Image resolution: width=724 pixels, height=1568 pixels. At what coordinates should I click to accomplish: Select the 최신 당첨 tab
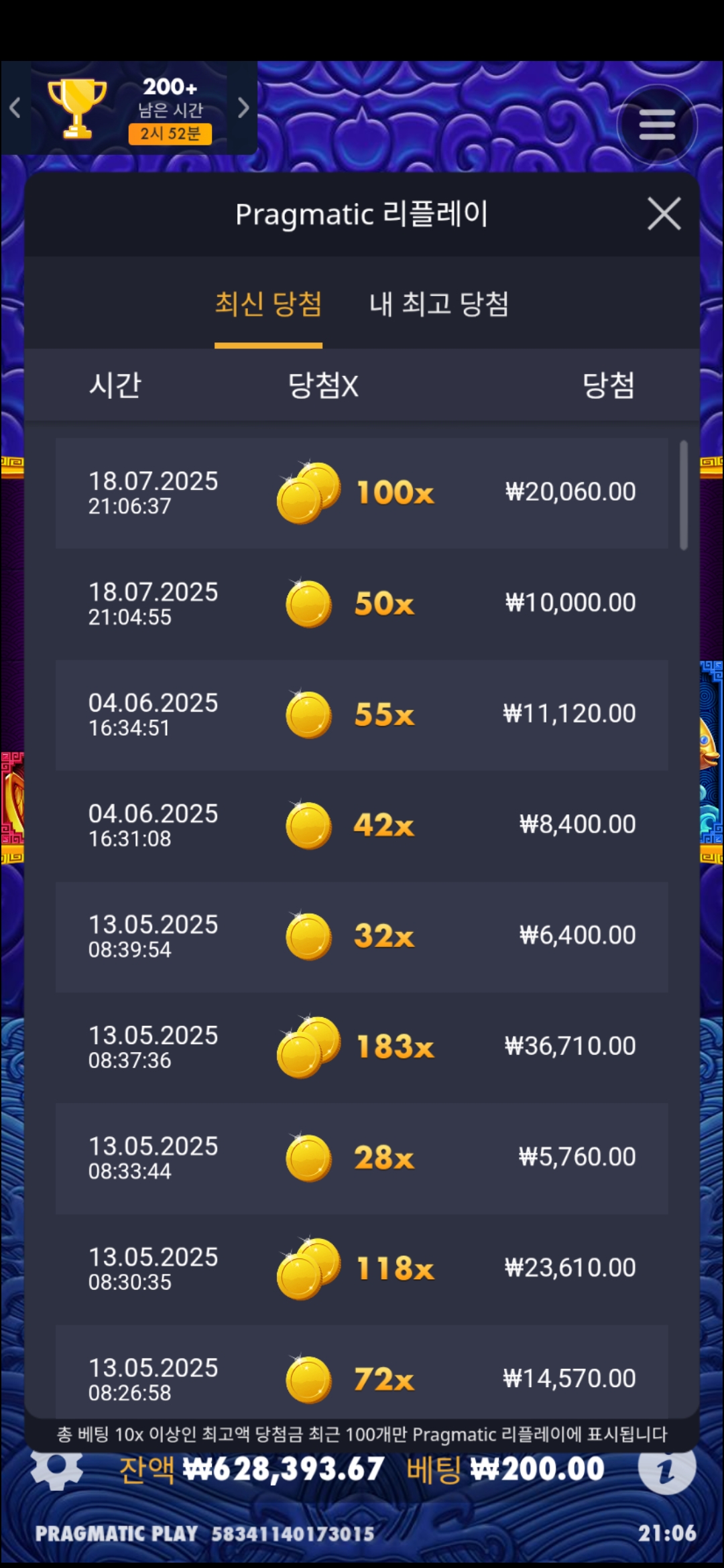(268, 304)
